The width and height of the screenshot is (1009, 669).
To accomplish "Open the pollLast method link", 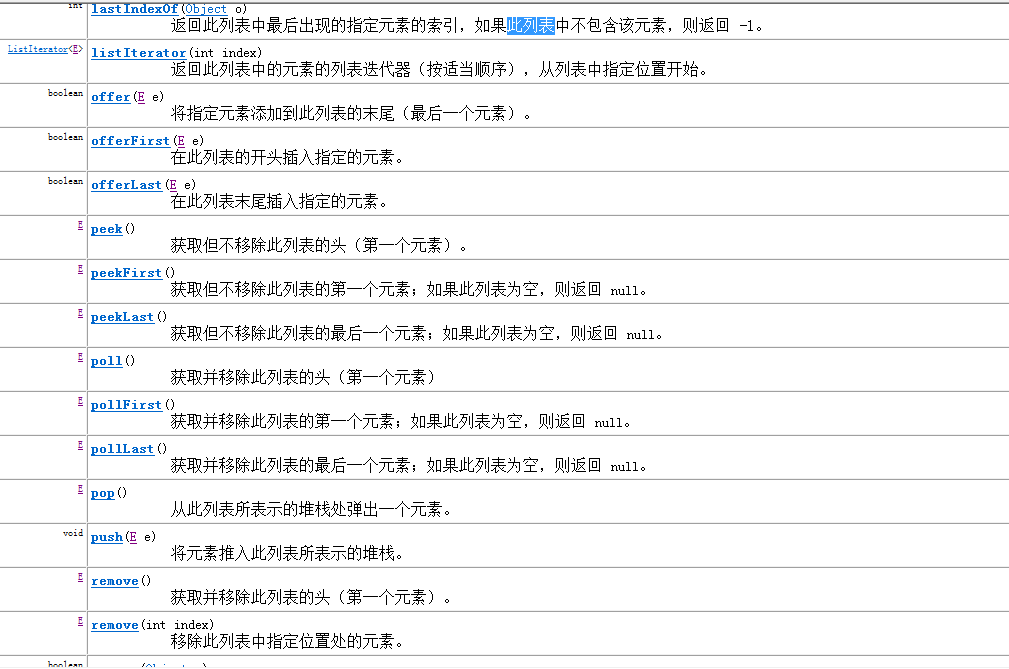I will [122, 449].
